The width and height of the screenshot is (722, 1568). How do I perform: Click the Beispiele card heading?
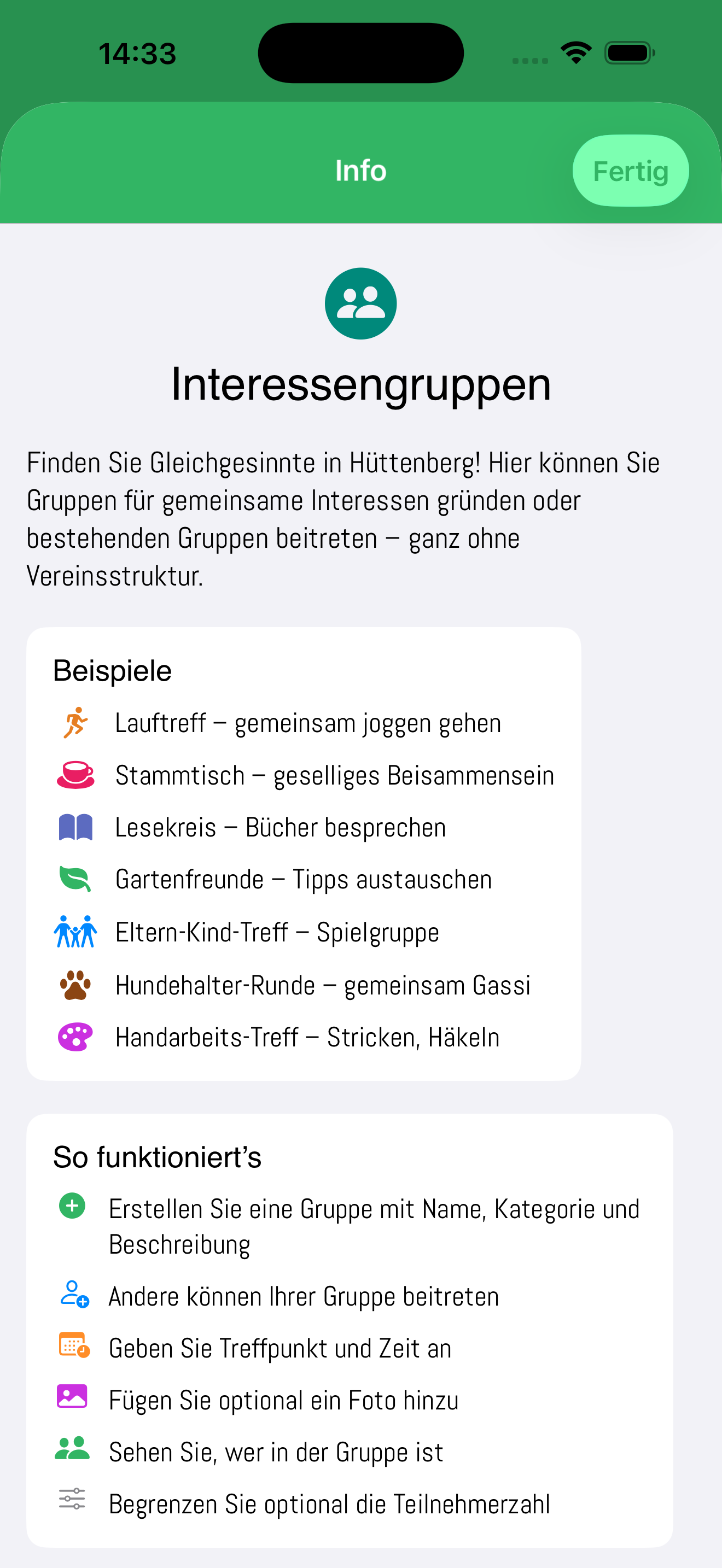point(113,670)
